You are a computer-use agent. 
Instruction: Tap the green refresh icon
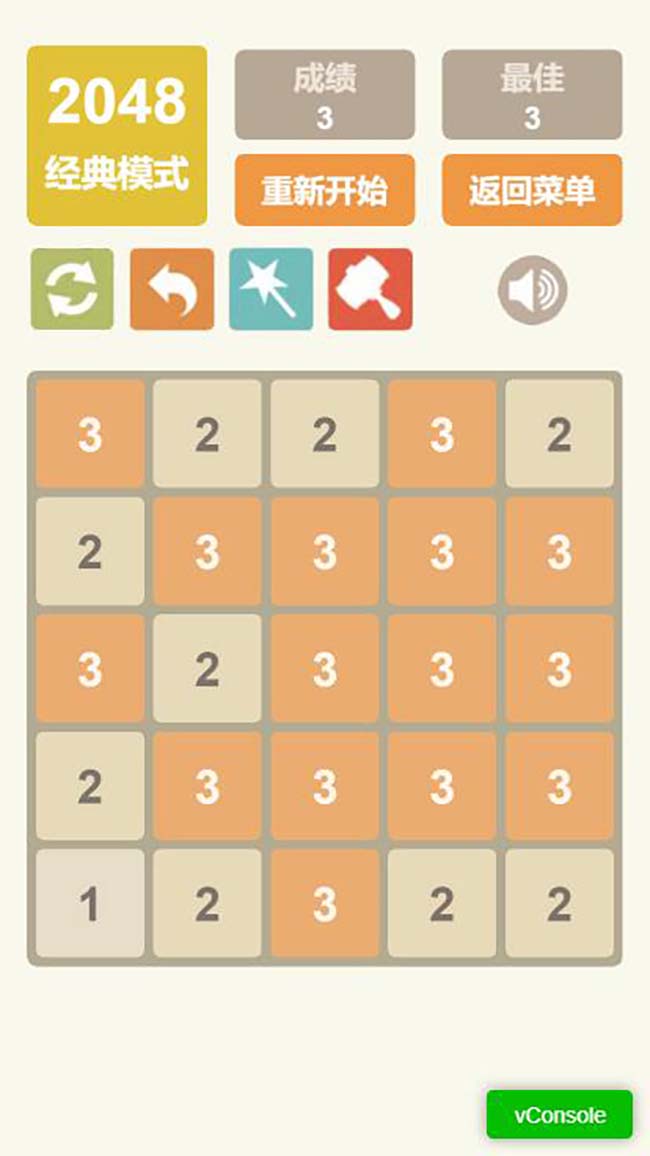click(72, 289)
